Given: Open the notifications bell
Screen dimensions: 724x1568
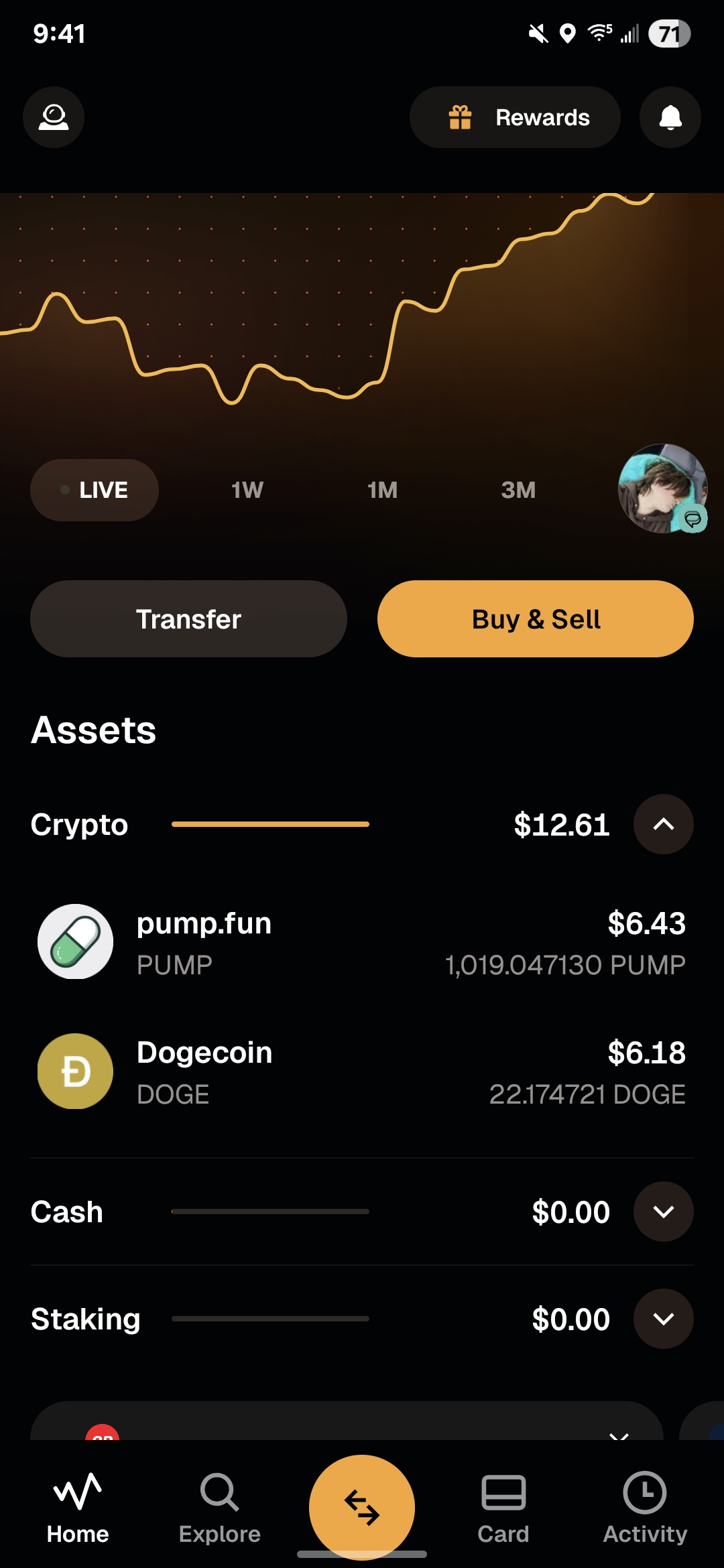Looking at the screenshot, I should (670, 117).
